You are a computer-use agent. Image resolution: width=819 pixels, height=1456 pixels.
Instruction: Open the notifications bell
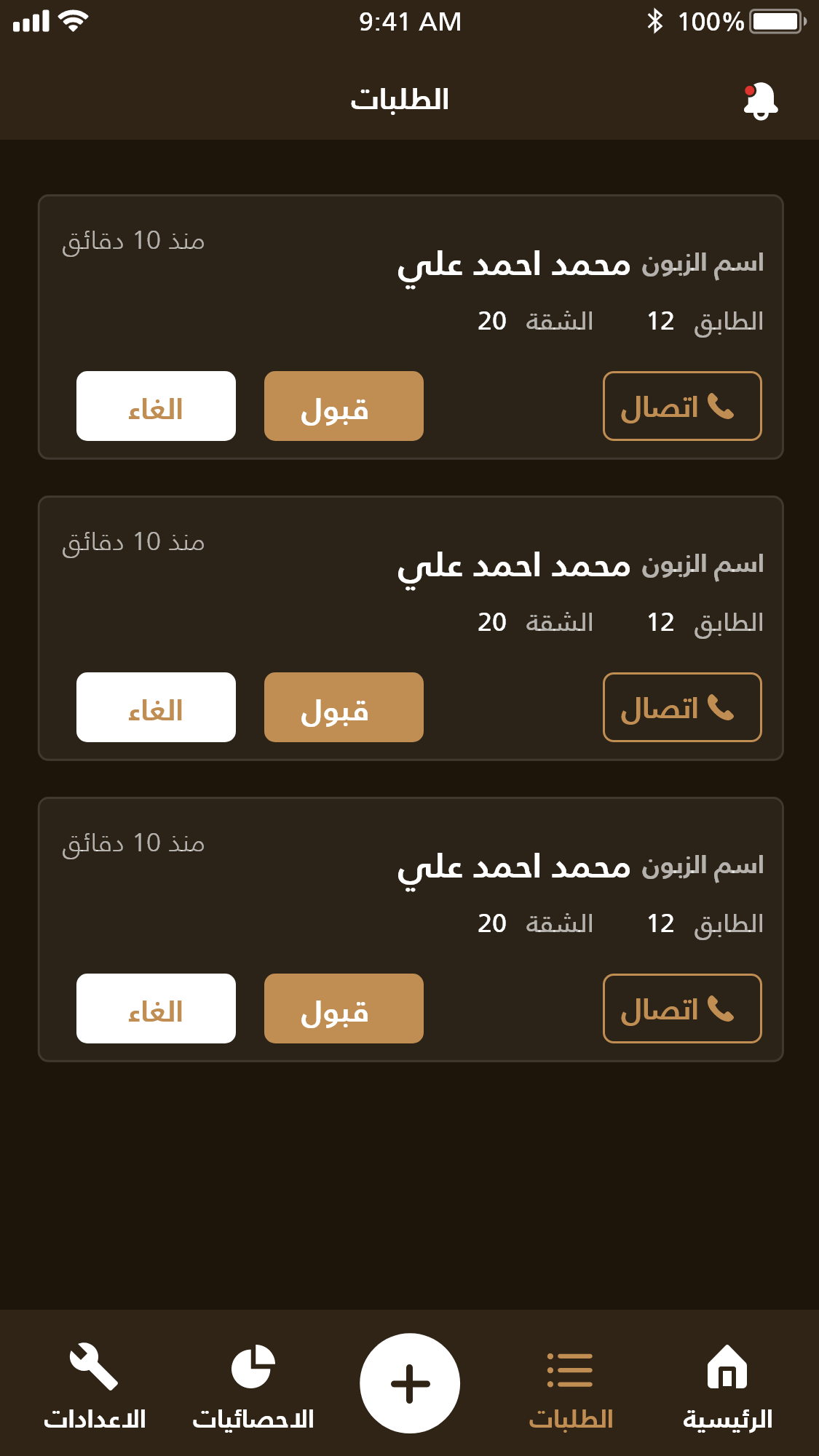760,100
